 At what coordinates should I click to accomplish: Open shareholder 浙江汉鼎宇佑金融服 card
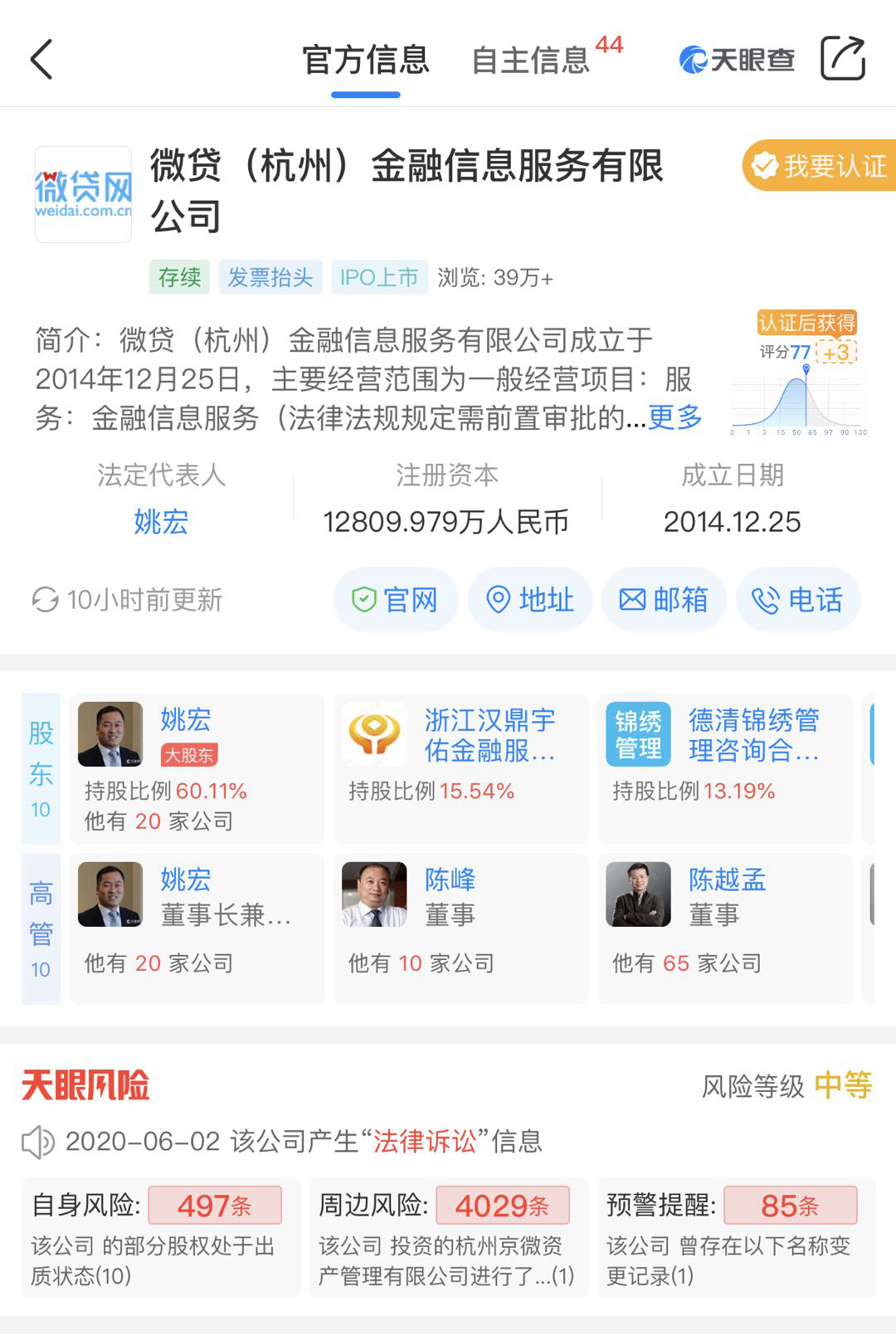460,768
